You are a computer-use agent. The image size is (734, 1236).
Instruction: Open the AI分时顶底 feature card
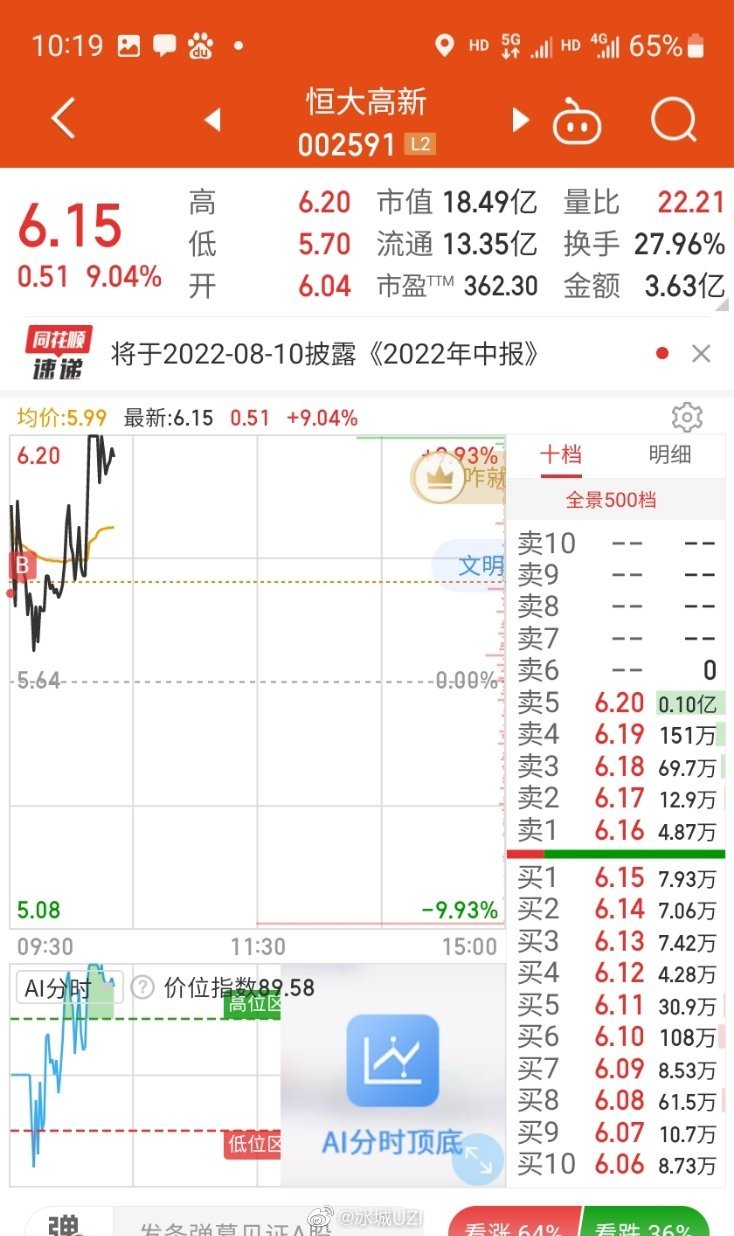coord(392,1084)
